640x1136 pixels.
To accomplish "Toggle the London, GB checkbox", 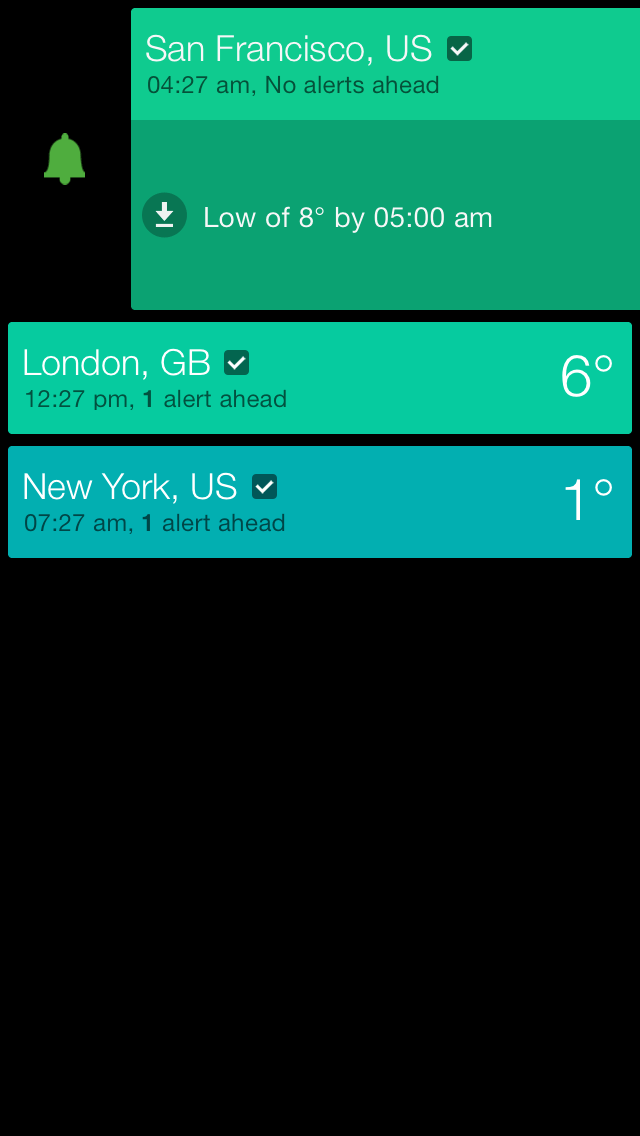I will [236, 363].
